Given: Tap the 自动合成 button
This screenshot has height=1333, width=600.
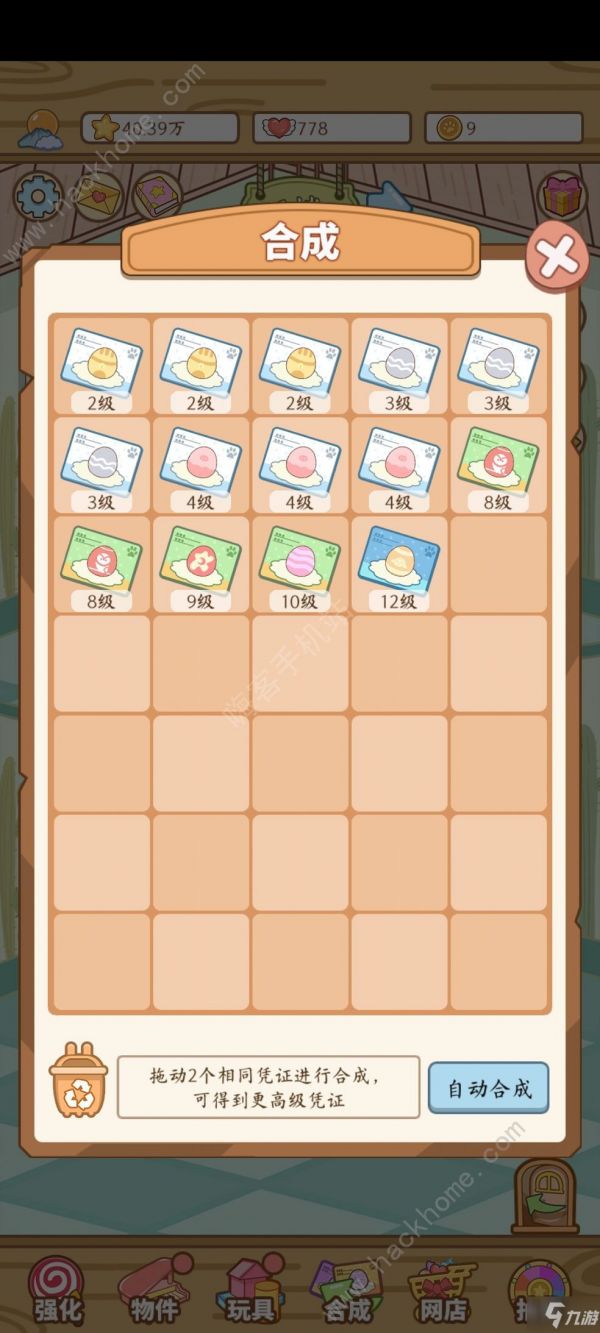Looking at the screenshot, I should [x=489, y=1088].
